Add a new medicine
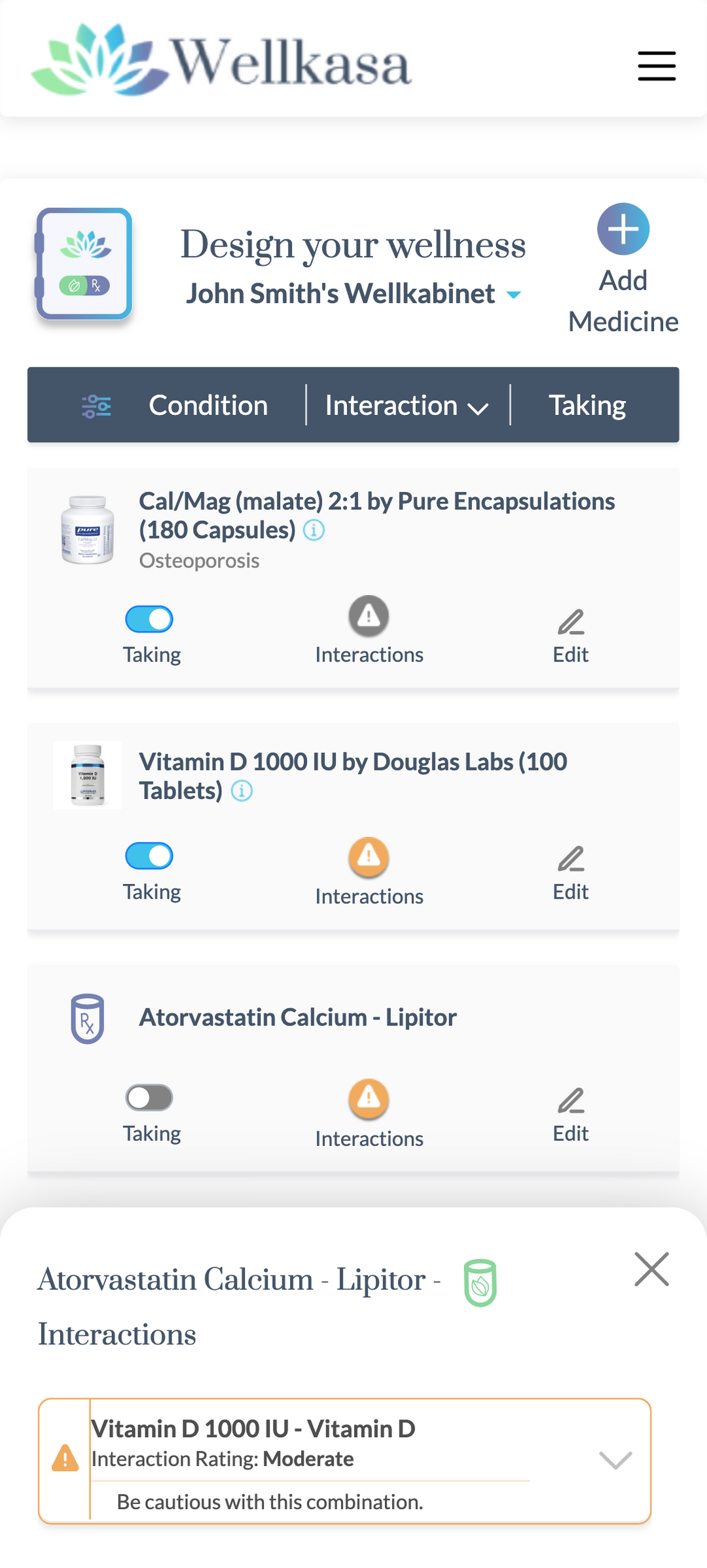Image resolution: width=707 pixels, height=1568 pixels. [623, 269]
